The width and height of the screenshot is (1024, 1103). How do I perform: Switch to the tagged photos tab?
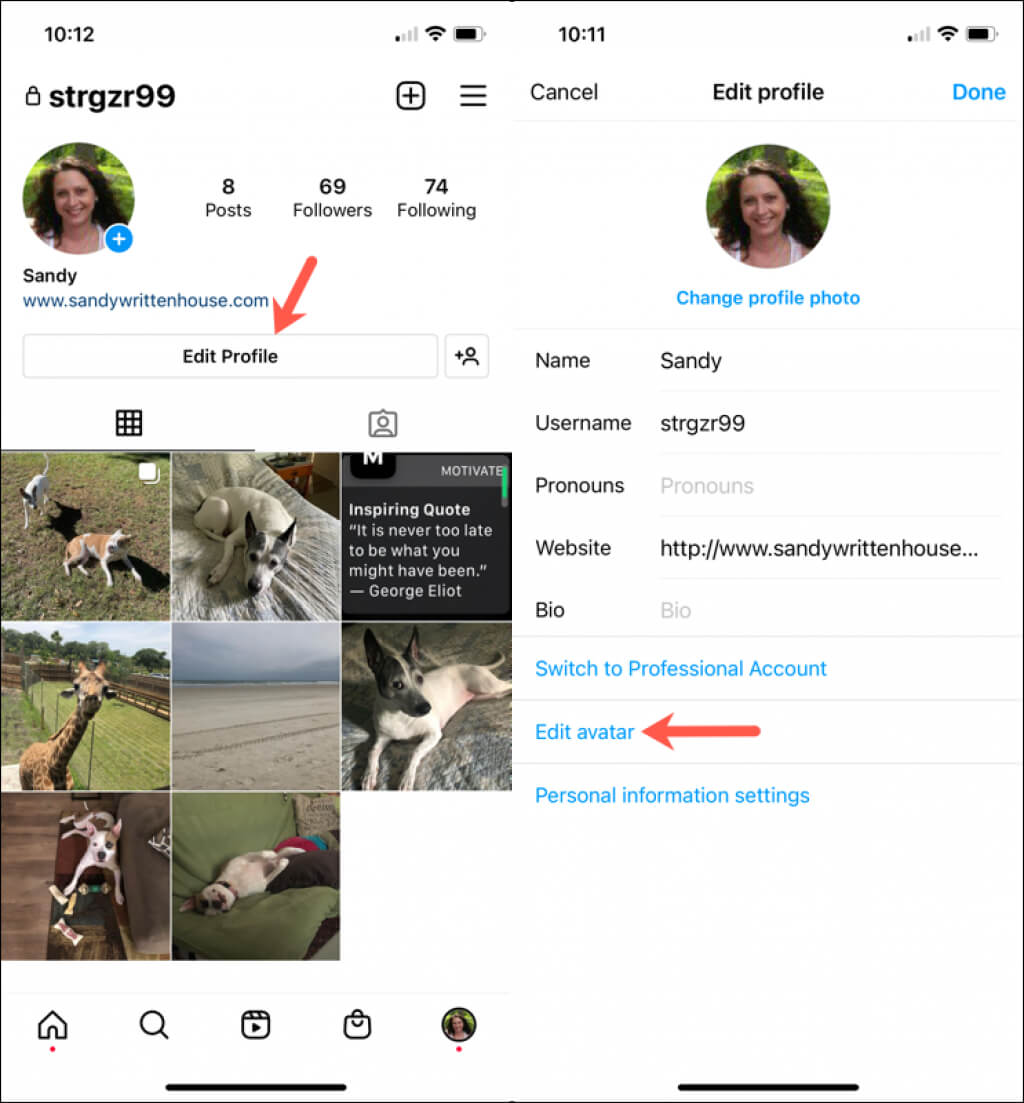pyautogui.click(x=383, y=423)
